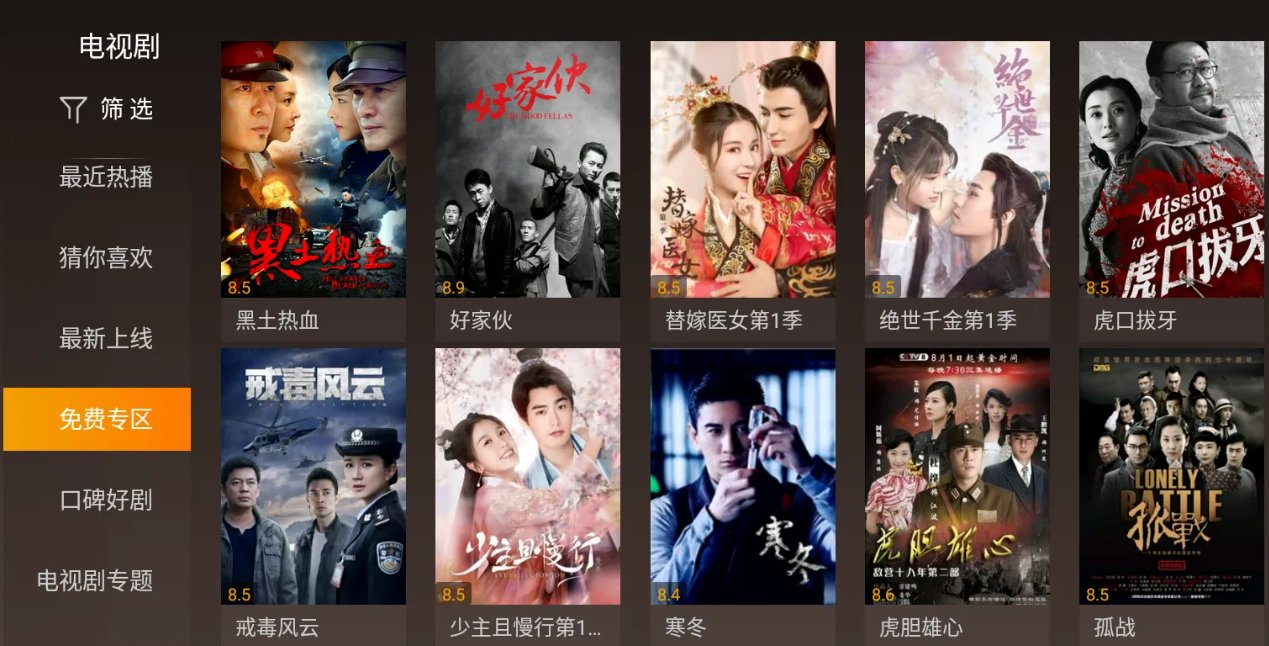
Task: Open the 筛选 filter option
Action: point(106,109)
